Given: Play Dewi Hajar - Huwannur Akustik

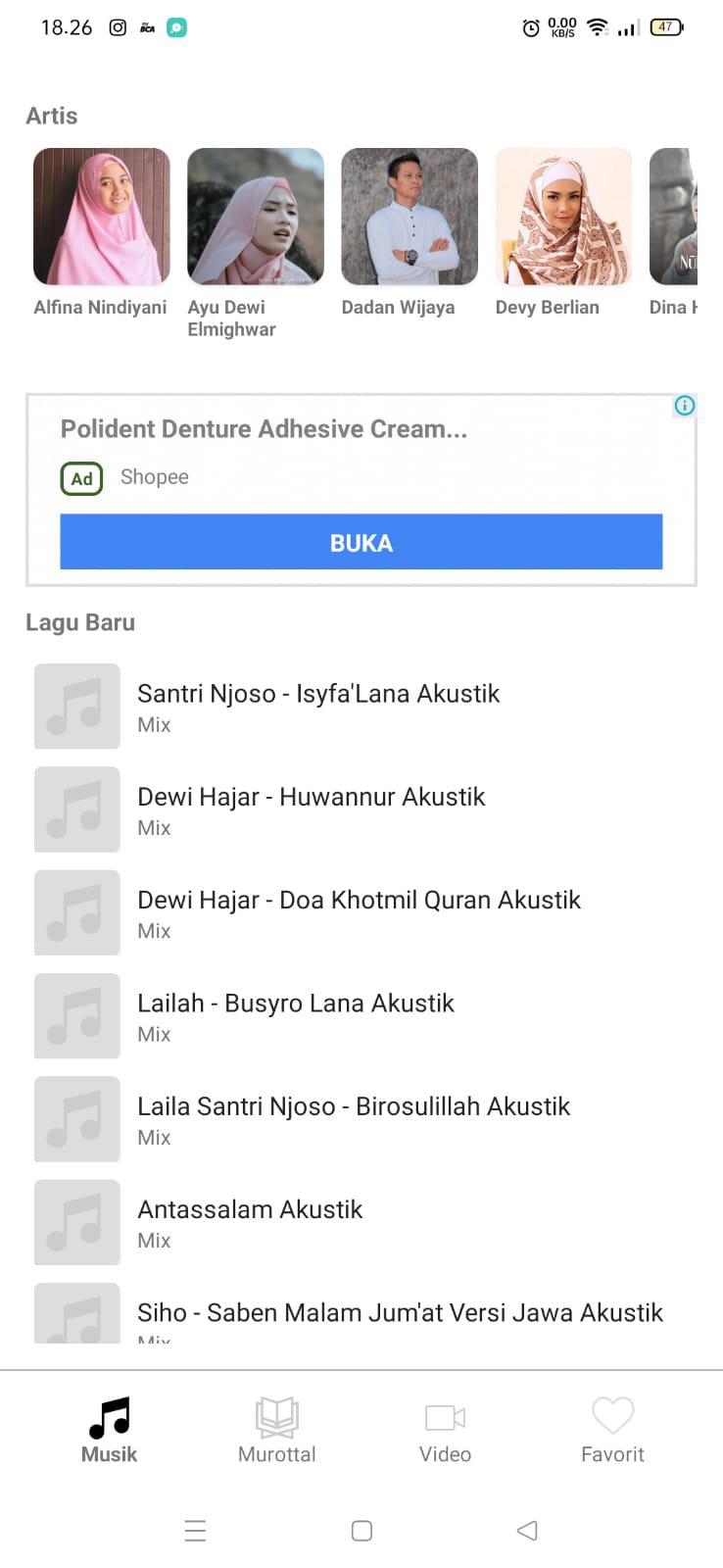Looking at the screenshot, I should click(x=361, y=809).
